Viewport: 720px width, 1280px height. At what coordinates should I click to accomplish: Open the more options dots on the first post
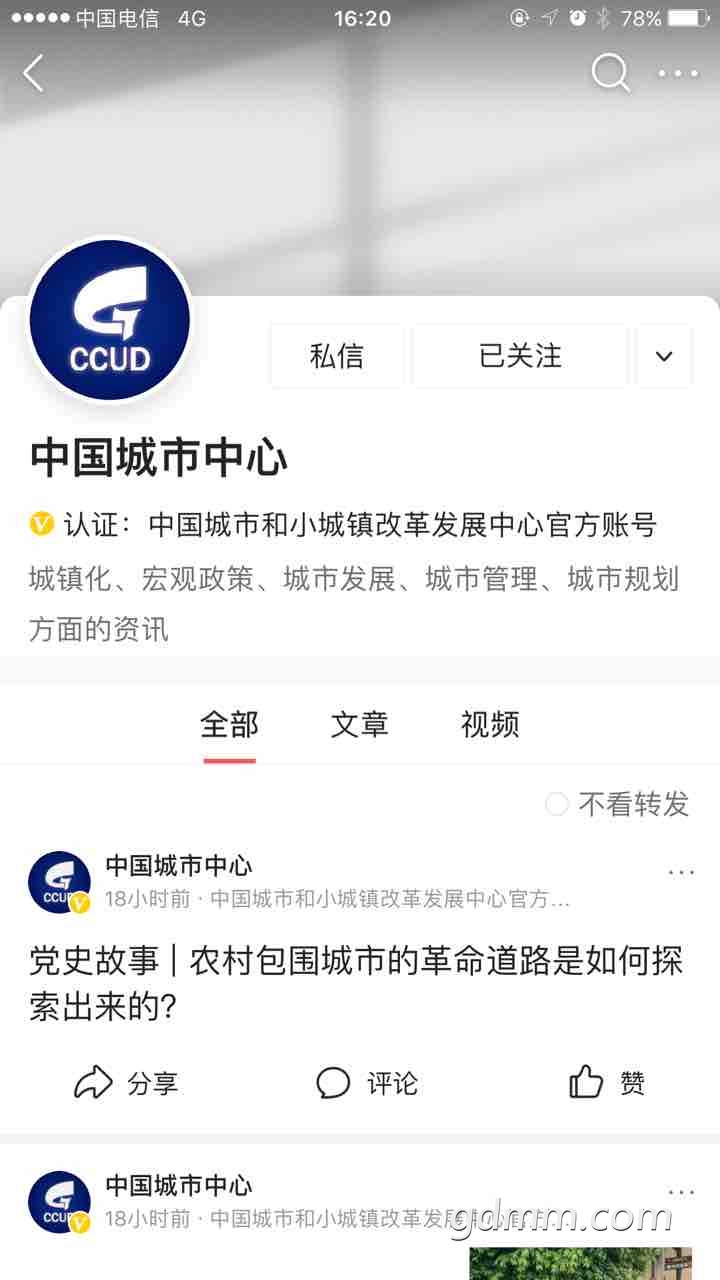pos(681,873)
